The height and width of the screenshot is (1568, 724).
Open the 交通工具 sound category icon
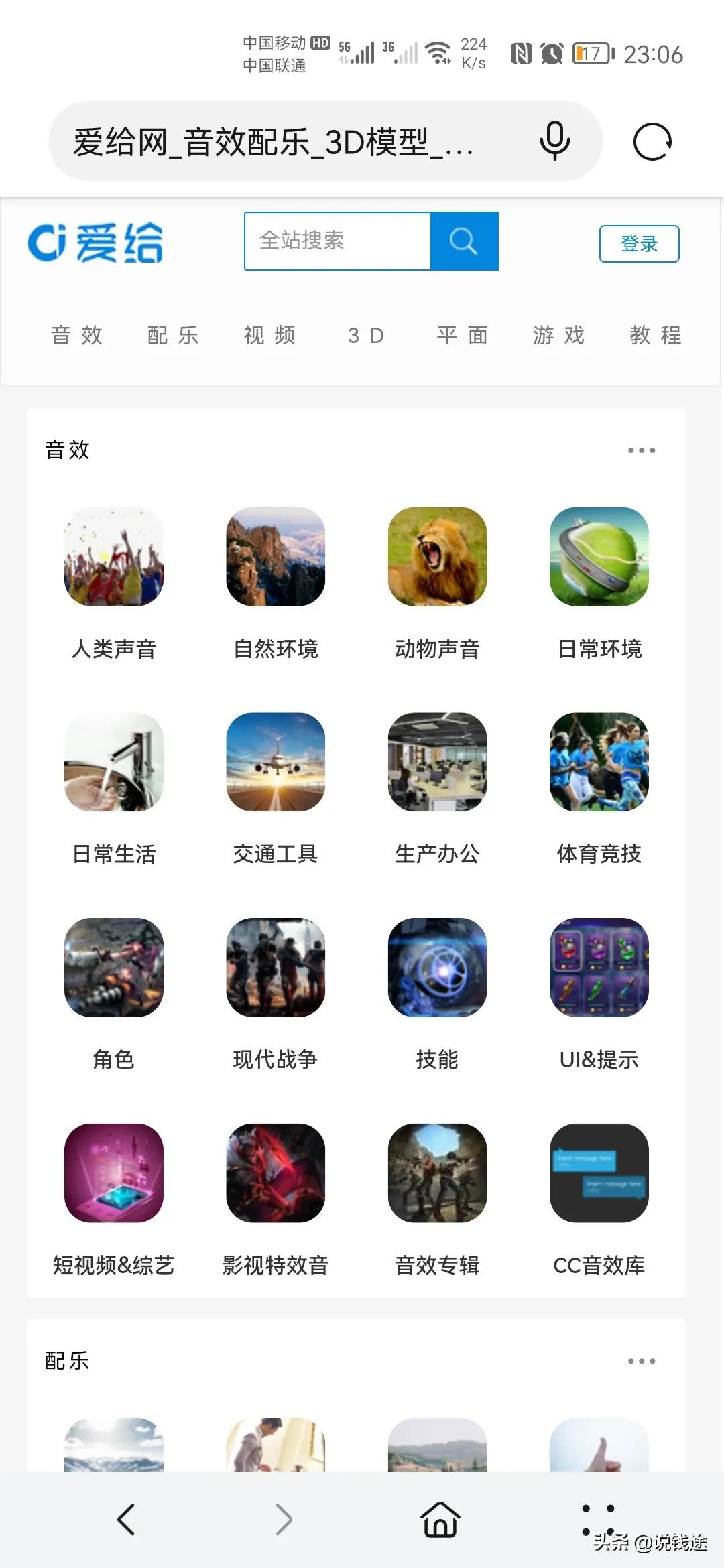[x=276, y=762]
